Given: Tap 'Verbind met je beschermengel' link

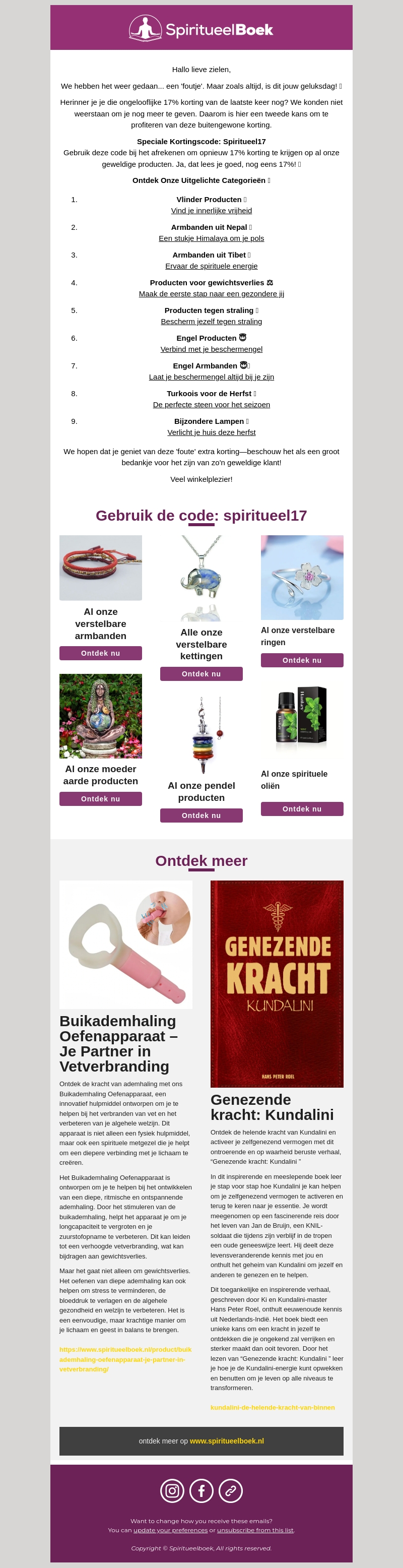Looking at the screenshot, I should 211,349.
